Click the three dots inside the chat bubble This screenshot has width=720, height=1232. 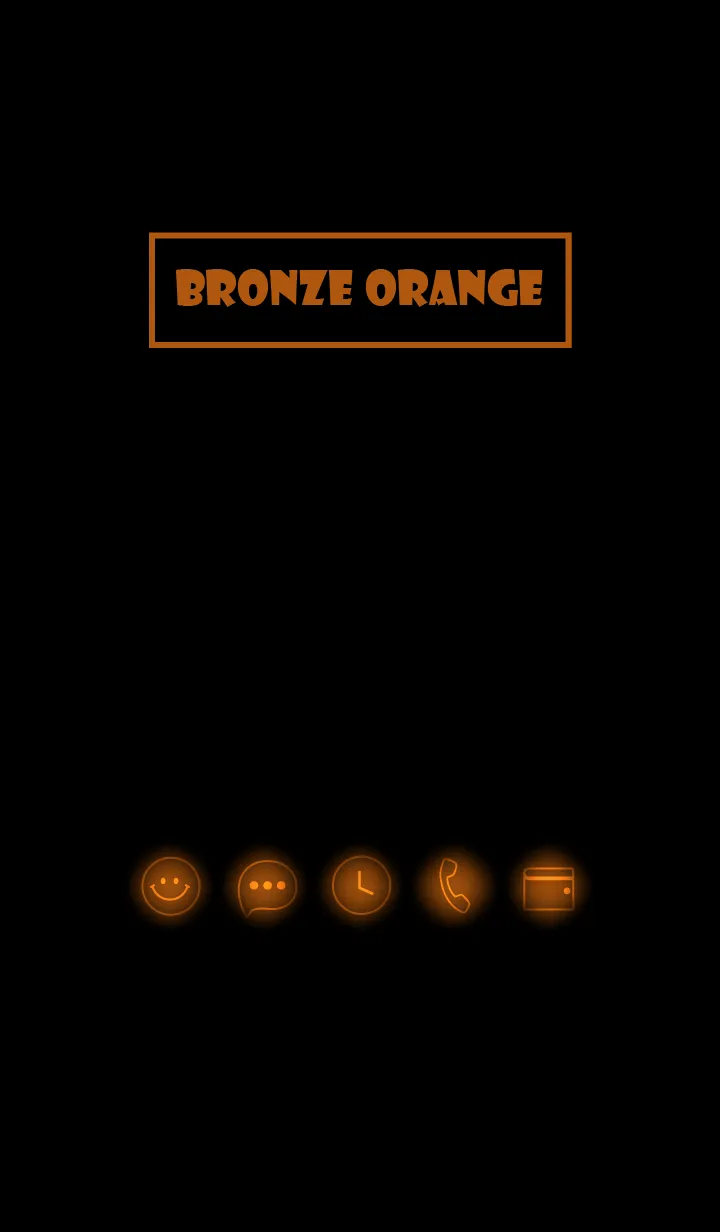266,884
